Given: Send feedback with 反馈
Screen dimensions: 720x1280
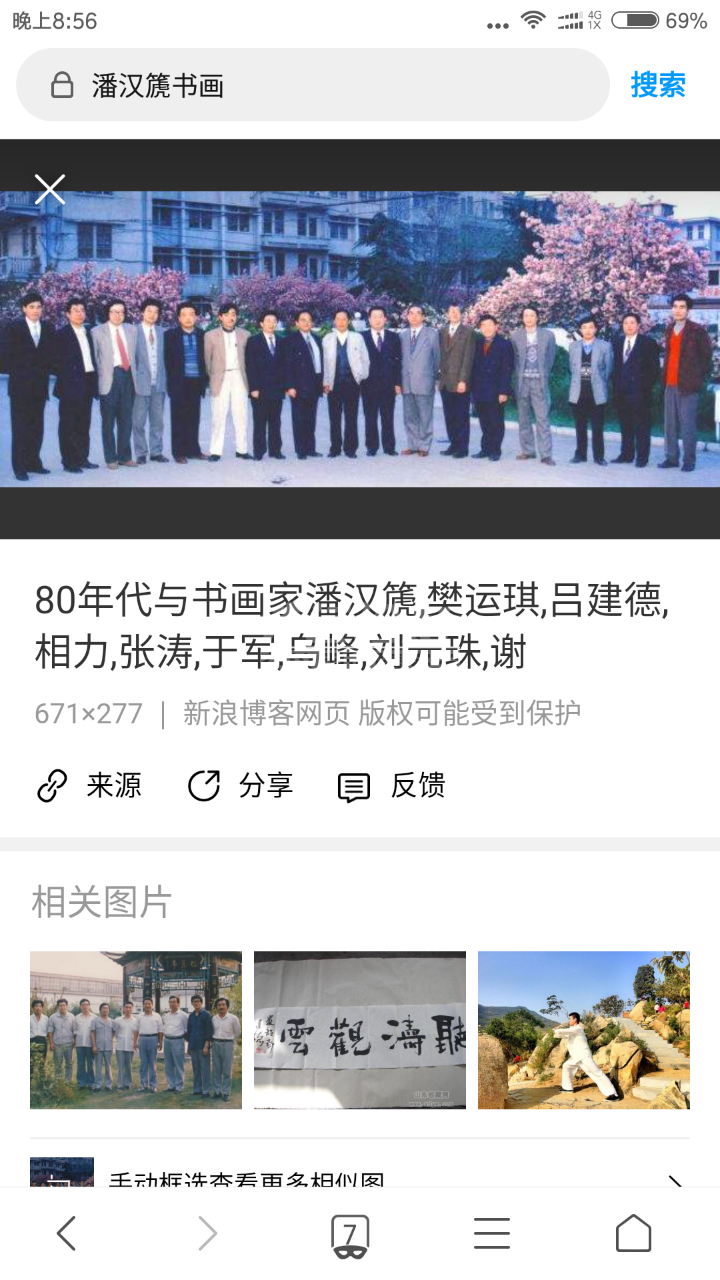Looking at the screenshot, I should pyautogui.click(x=391, y=786).
